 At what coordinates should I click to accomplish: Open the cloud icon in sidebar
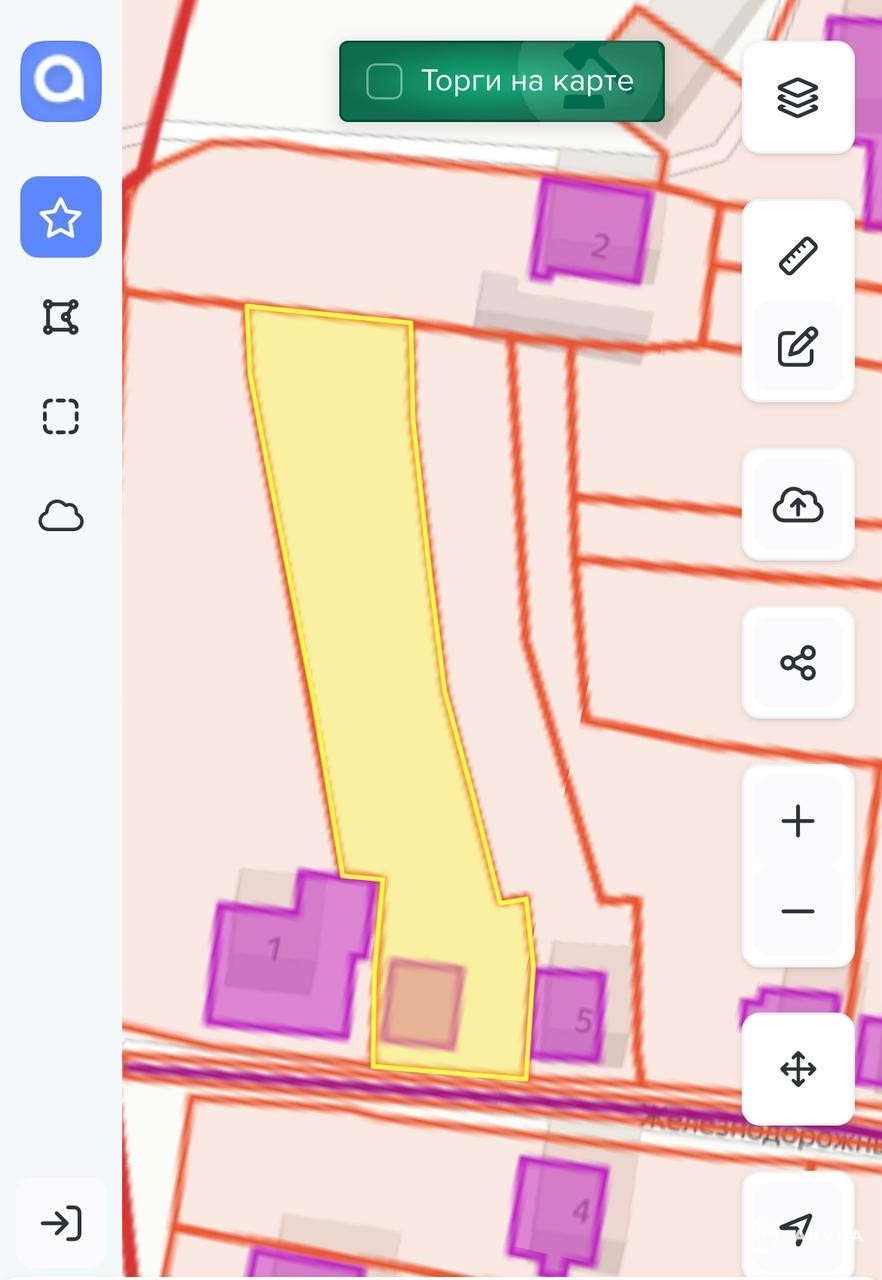61,516
